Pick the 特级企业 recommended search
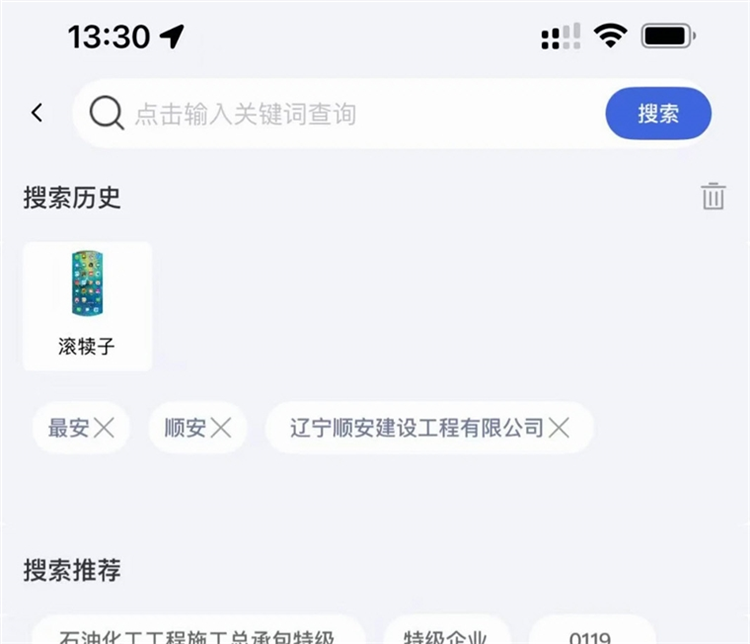This screenshot has width=750, height=644. pos(446,634)
